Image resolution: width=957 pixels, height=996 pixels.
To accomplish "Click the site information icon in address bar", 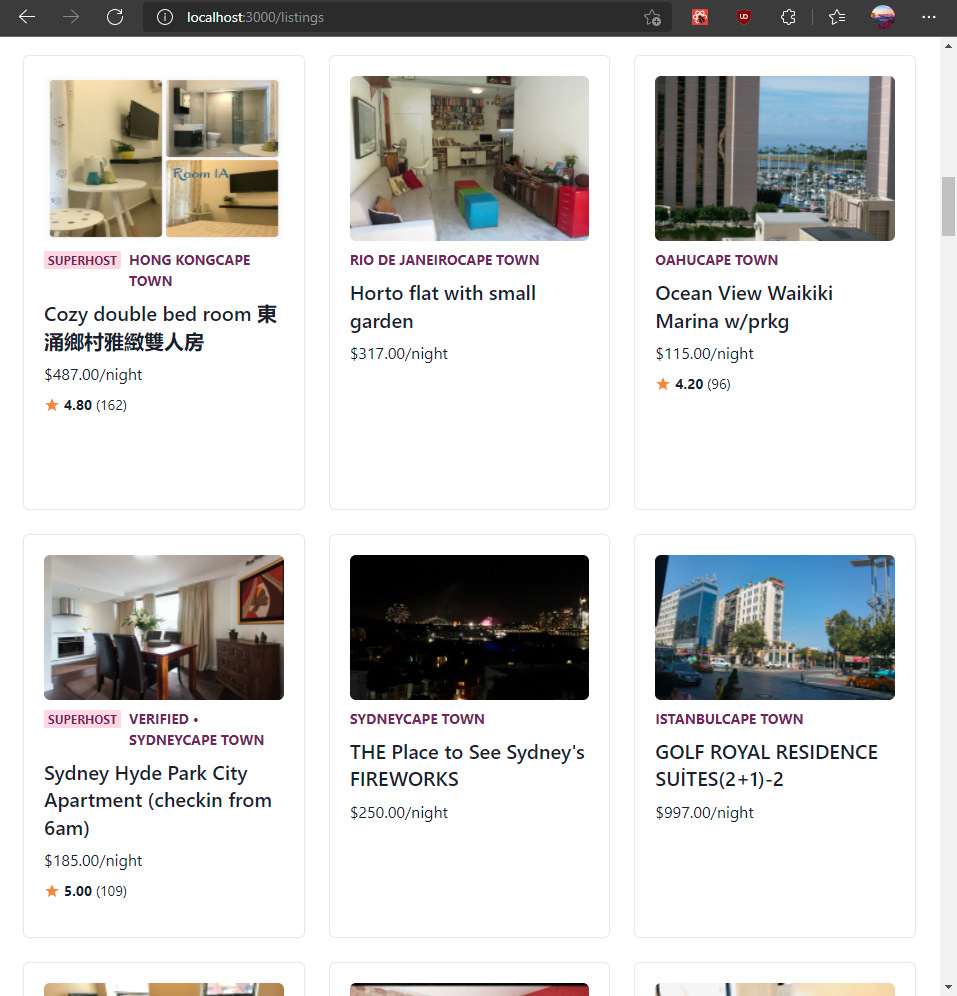I will 165,17.
